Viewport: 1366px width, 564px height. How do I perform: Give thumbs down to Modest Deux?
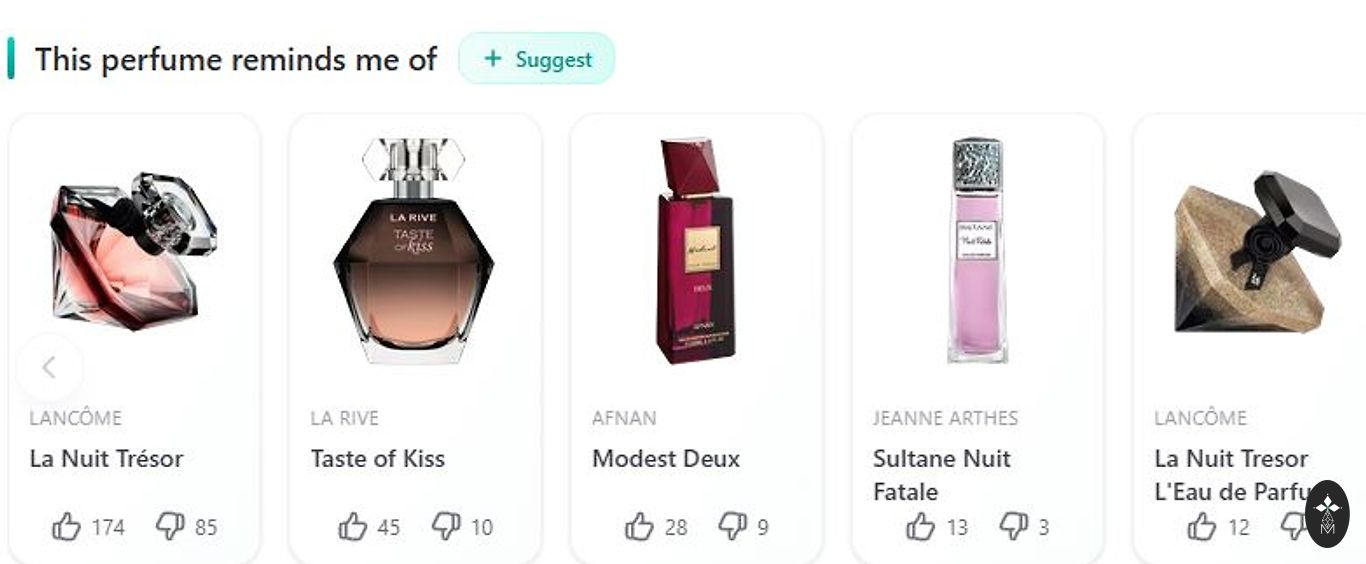(733, 526)
